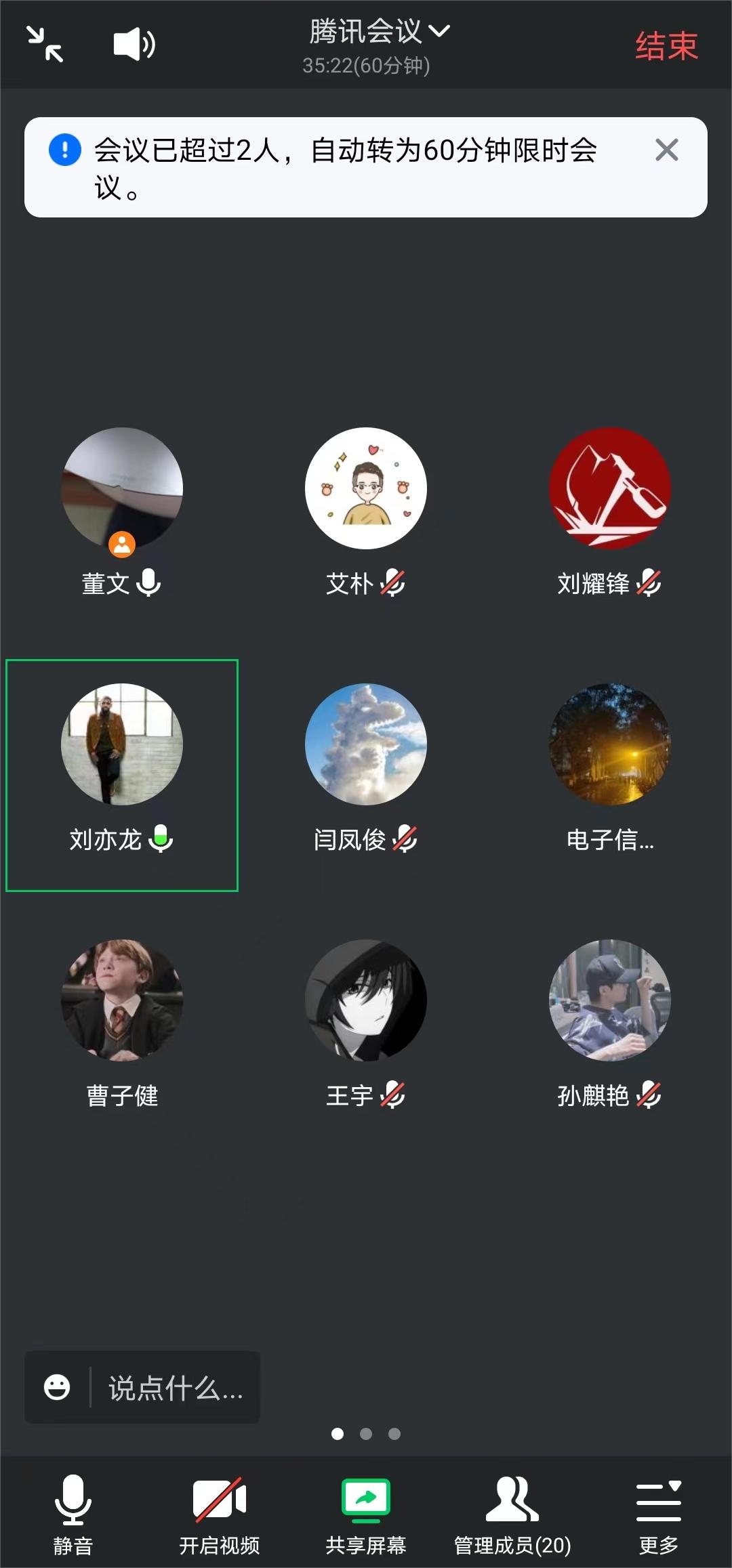Minimize the meeting window
Image resolution: width=732 pixels, height=1568 pixels.
point(45,45)
